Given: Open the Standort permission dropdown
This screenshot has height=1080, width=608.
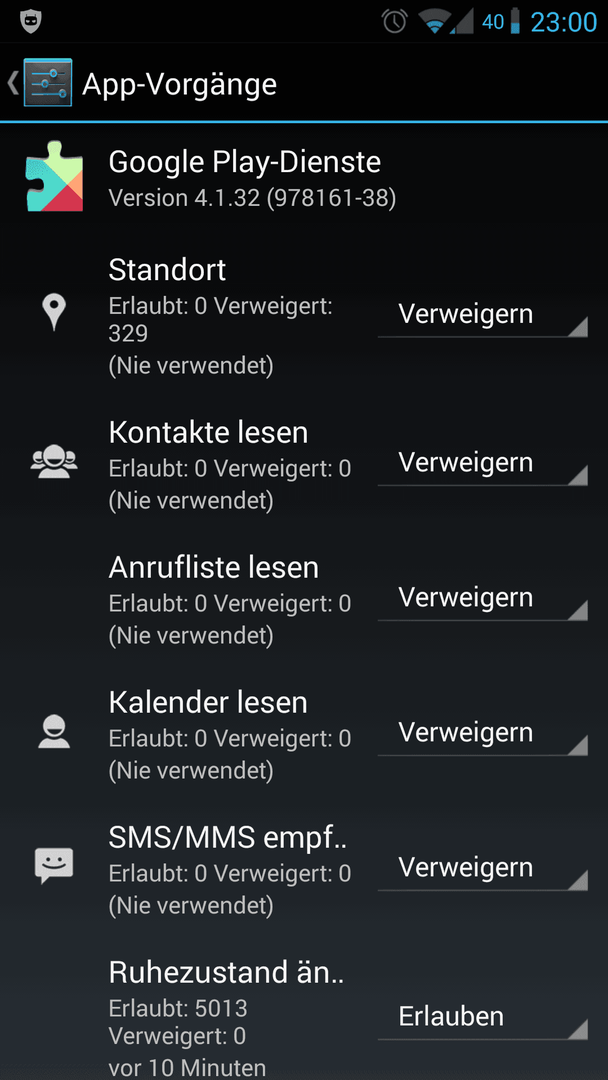Looking at the screenshot, I should (483, 314).
